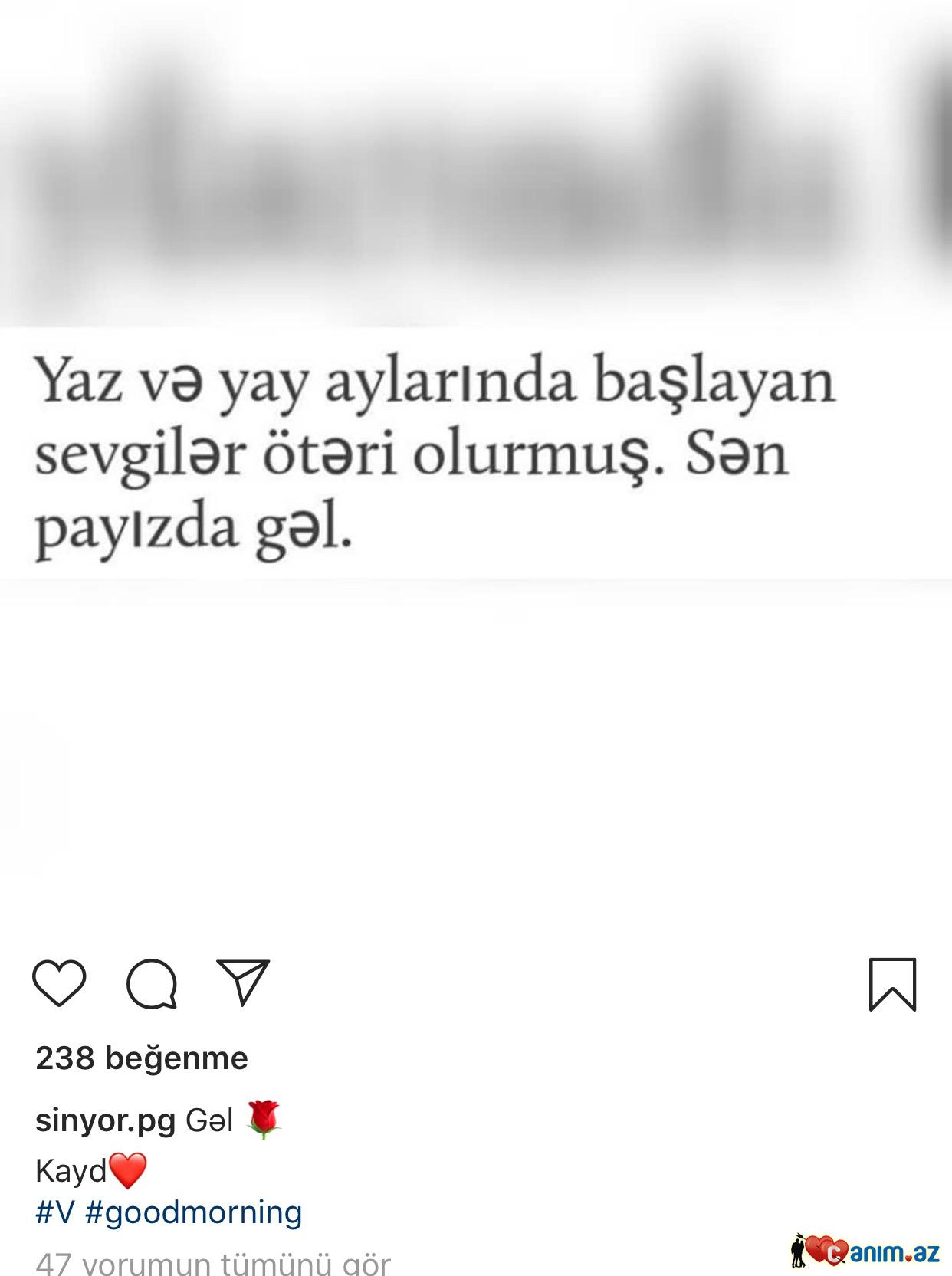Image resolution: width=952 pixels, height=1276 pixels.
Task: Save this post with the bookmark icon
Action: coord(892,984)
